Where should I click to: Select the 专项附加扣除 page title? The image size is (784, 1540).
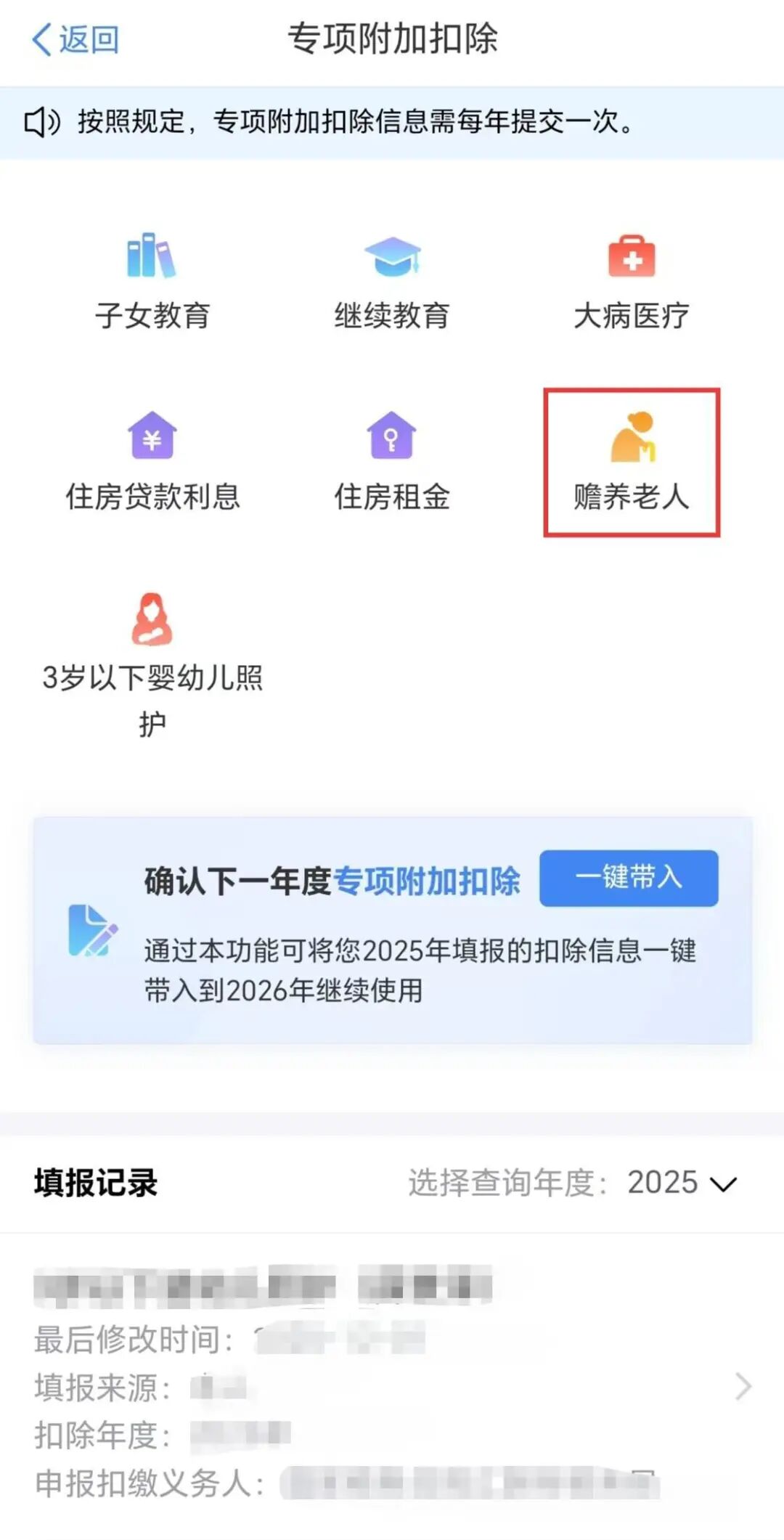(392, 41)
